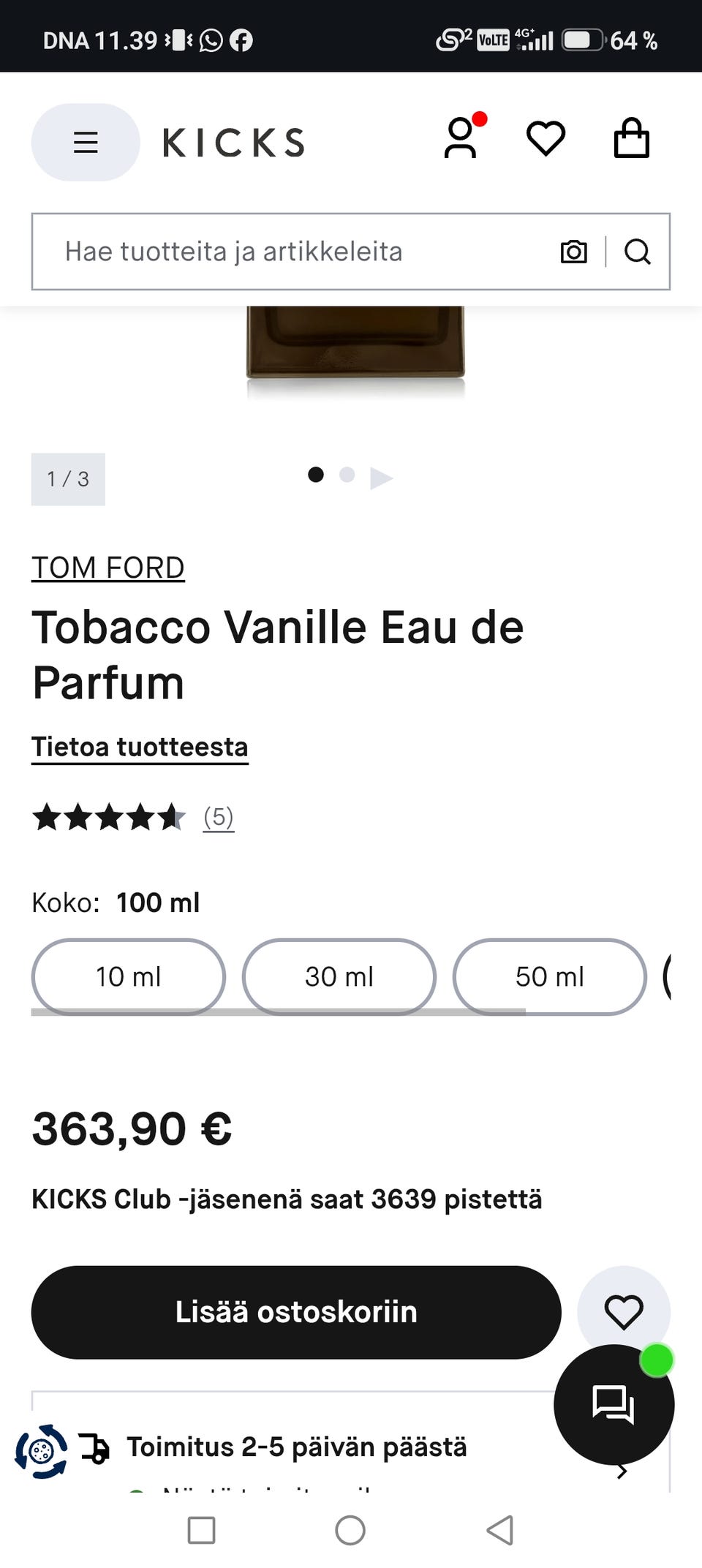Jump to the second image dot

tap(347, 475)
